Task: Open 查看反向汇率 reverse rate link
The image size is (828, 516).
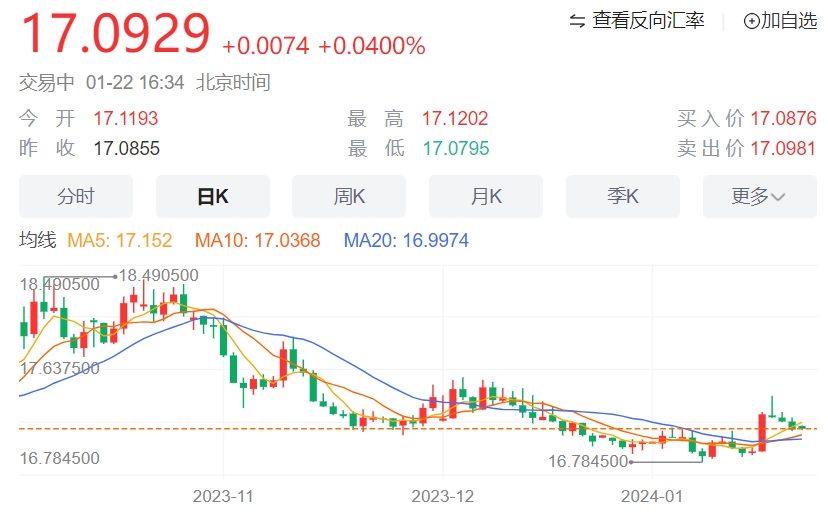Action: (x=637, y=21)
